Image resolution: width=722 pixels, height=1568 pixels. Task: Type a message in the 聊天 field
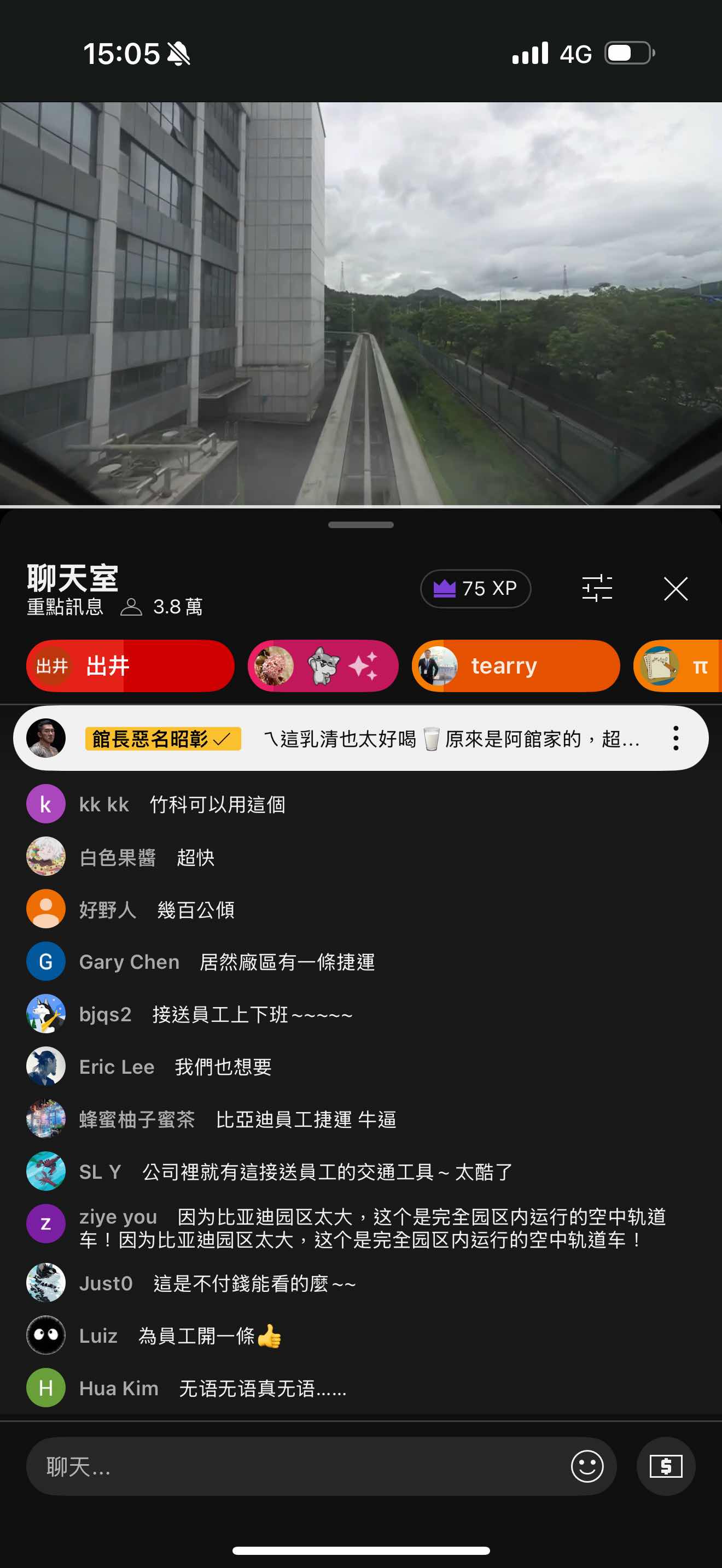[x=298, y=1466]
